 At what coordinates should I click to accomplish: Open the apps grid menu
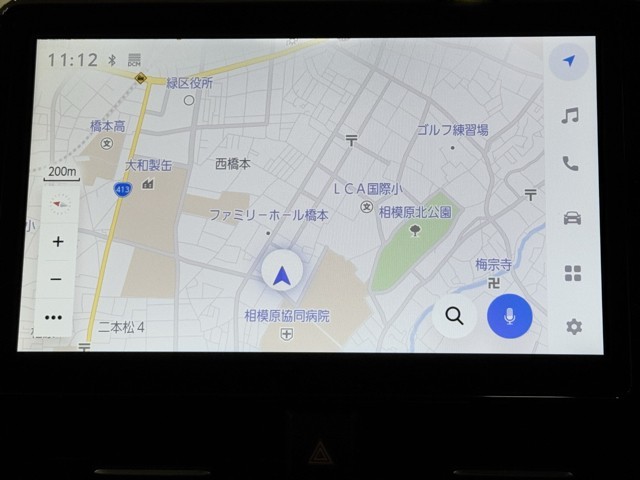click(x=572, y=273)
